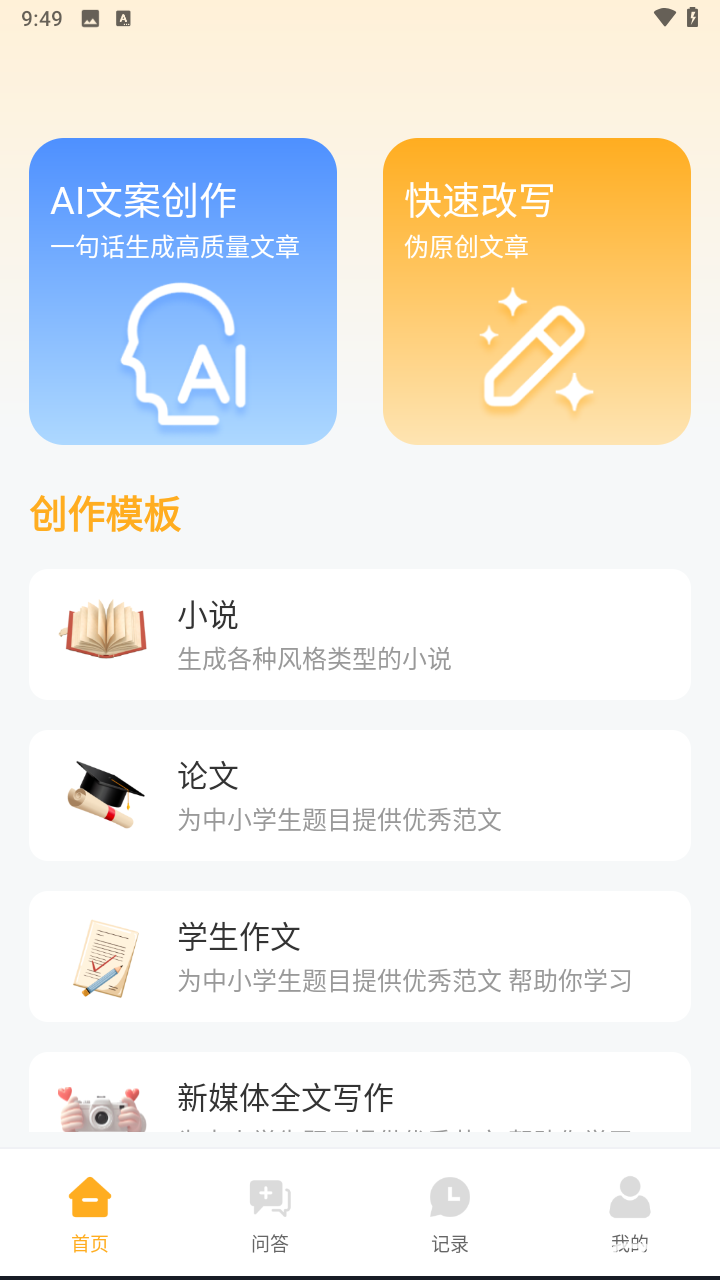Open the AI文案创作 card with the AI head icon

(x=183, y=291)
